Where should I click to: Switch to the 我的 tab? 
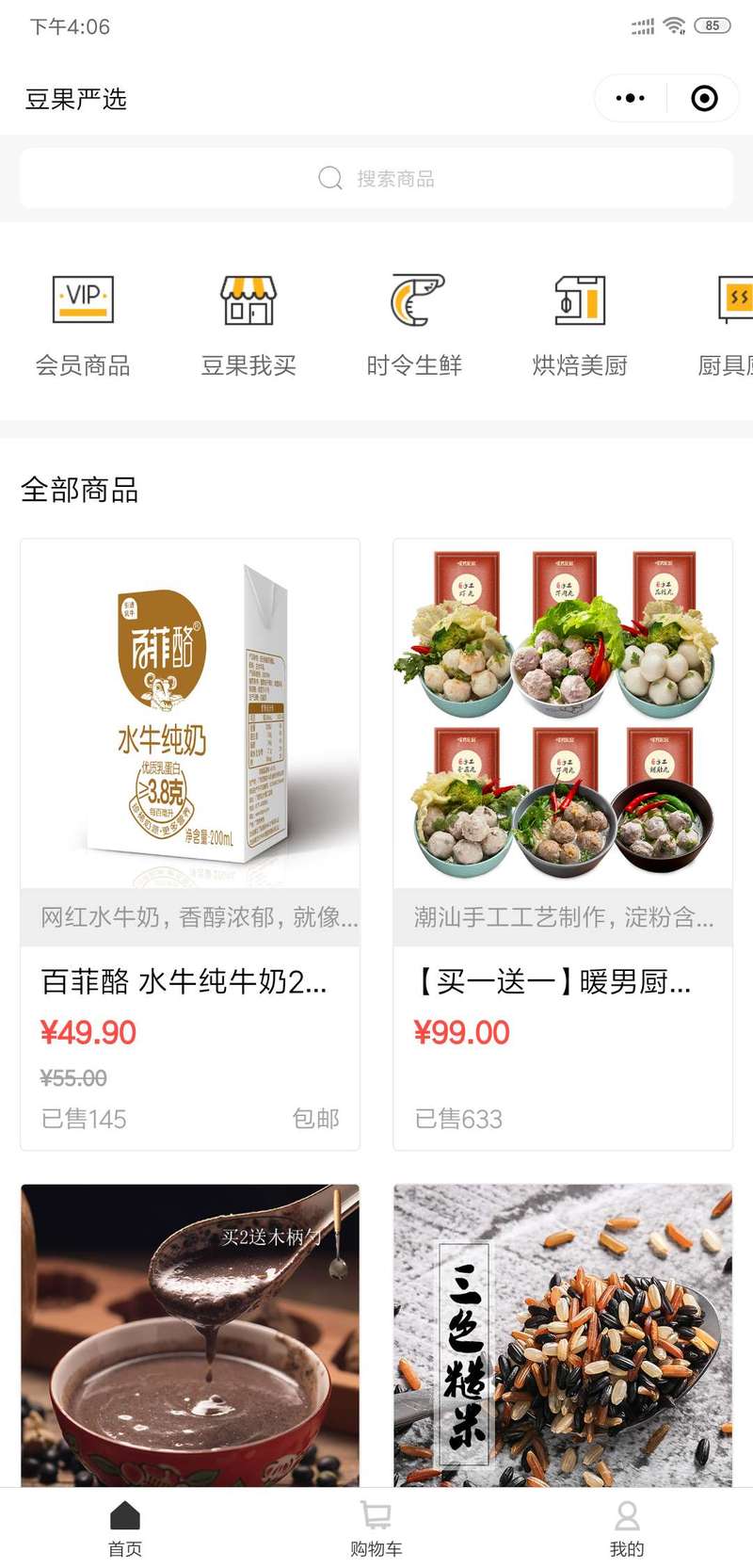(627, 1528)
